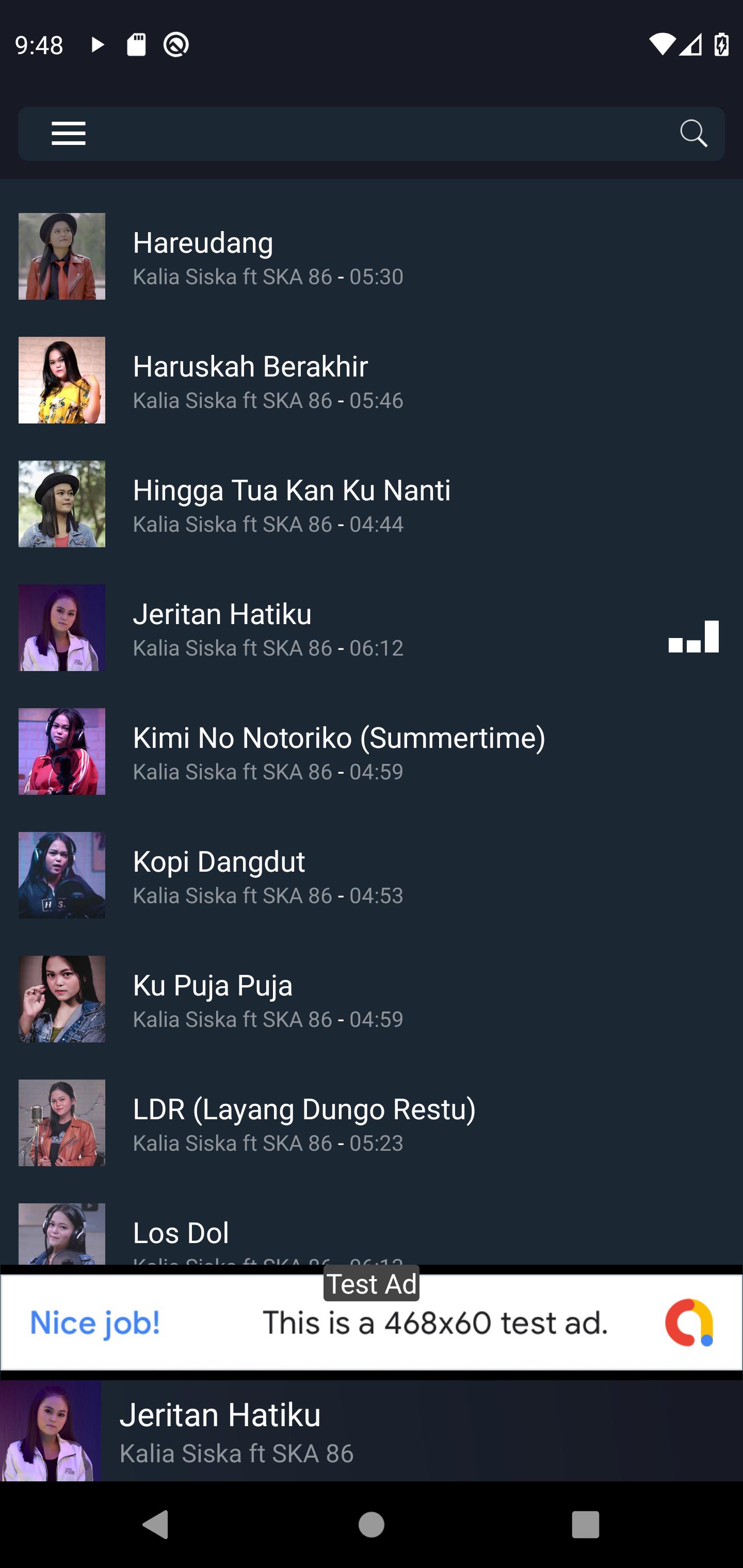Open the hamburger drawer menu
743x1568 pixels.
[x=68, y=133]
